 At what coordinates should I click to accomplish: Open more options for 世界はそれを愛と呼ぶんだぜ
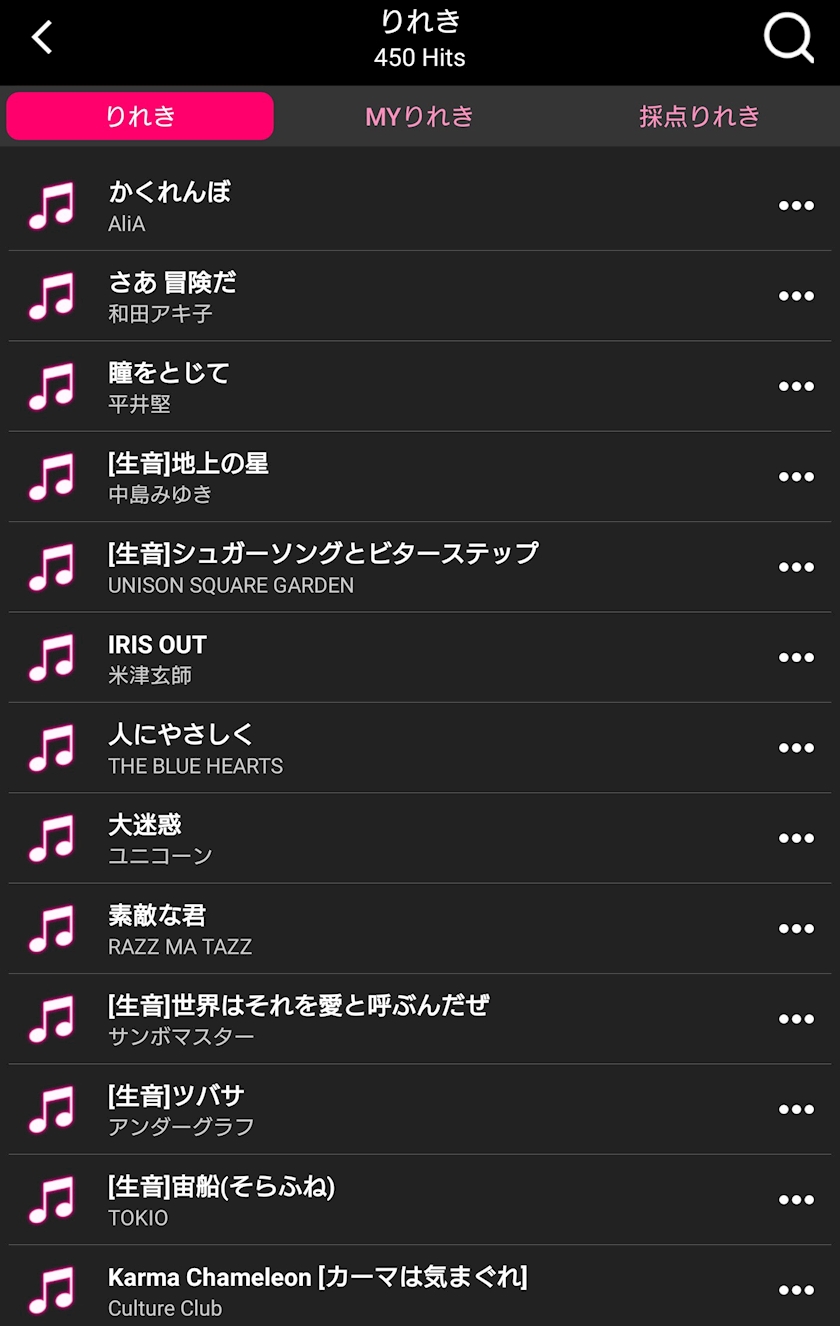pyautogui.click(x=796, y=1019)
